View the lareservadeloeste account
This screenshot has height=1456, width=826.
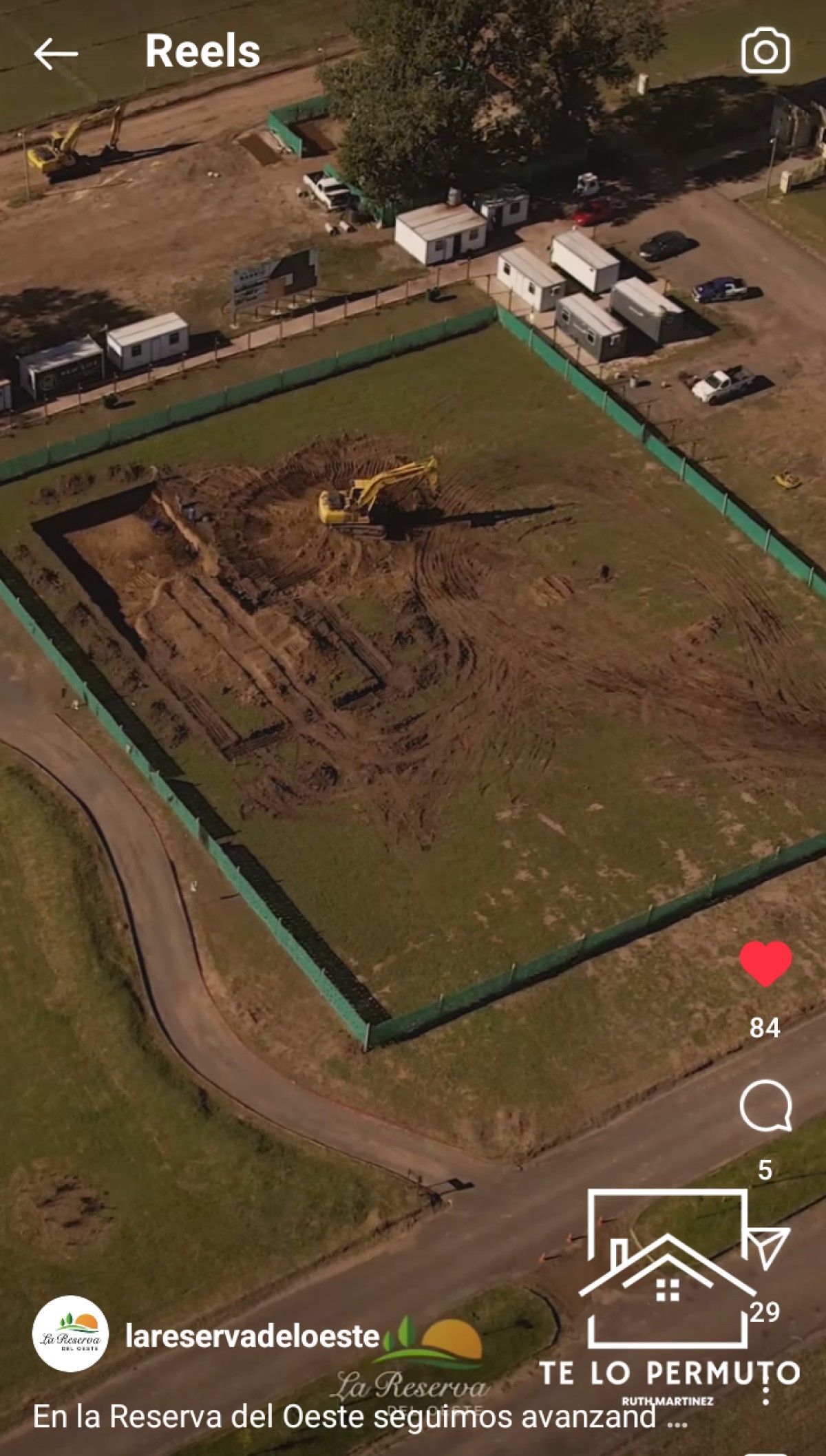point(252,1336)
